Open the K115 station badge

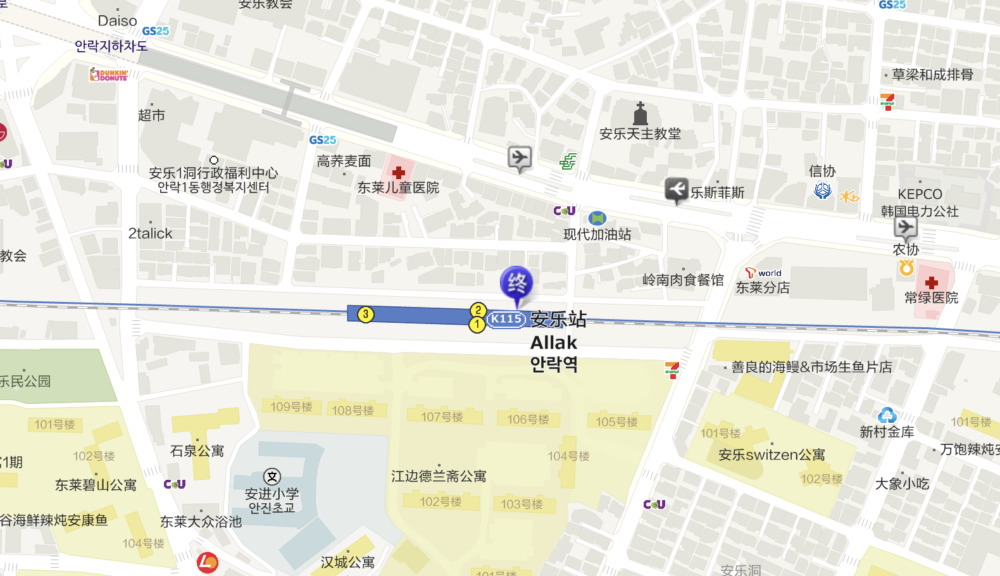pyautogui.click(x=507, y=320)
